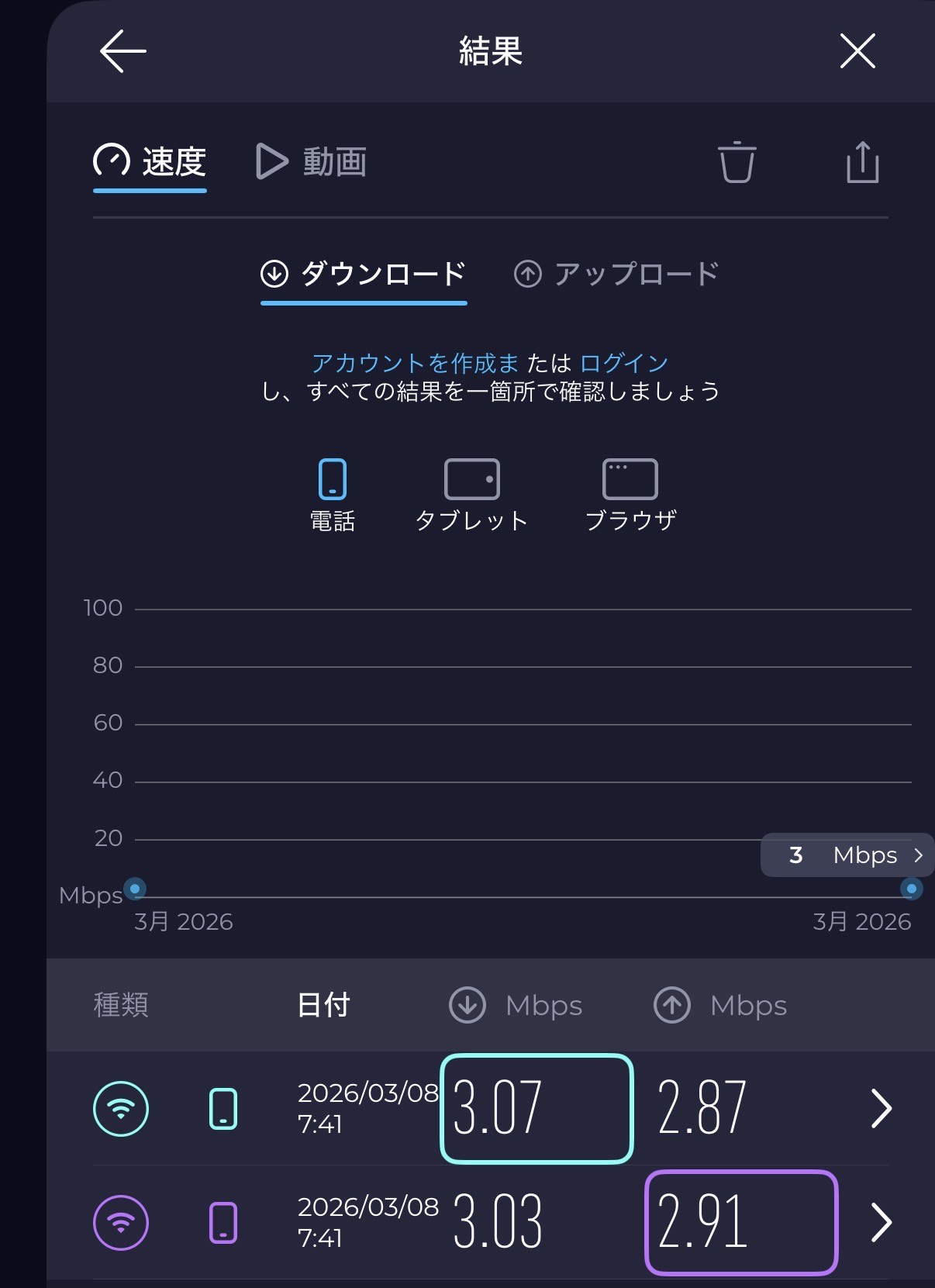Sort results by 日付

(323, 1005)
